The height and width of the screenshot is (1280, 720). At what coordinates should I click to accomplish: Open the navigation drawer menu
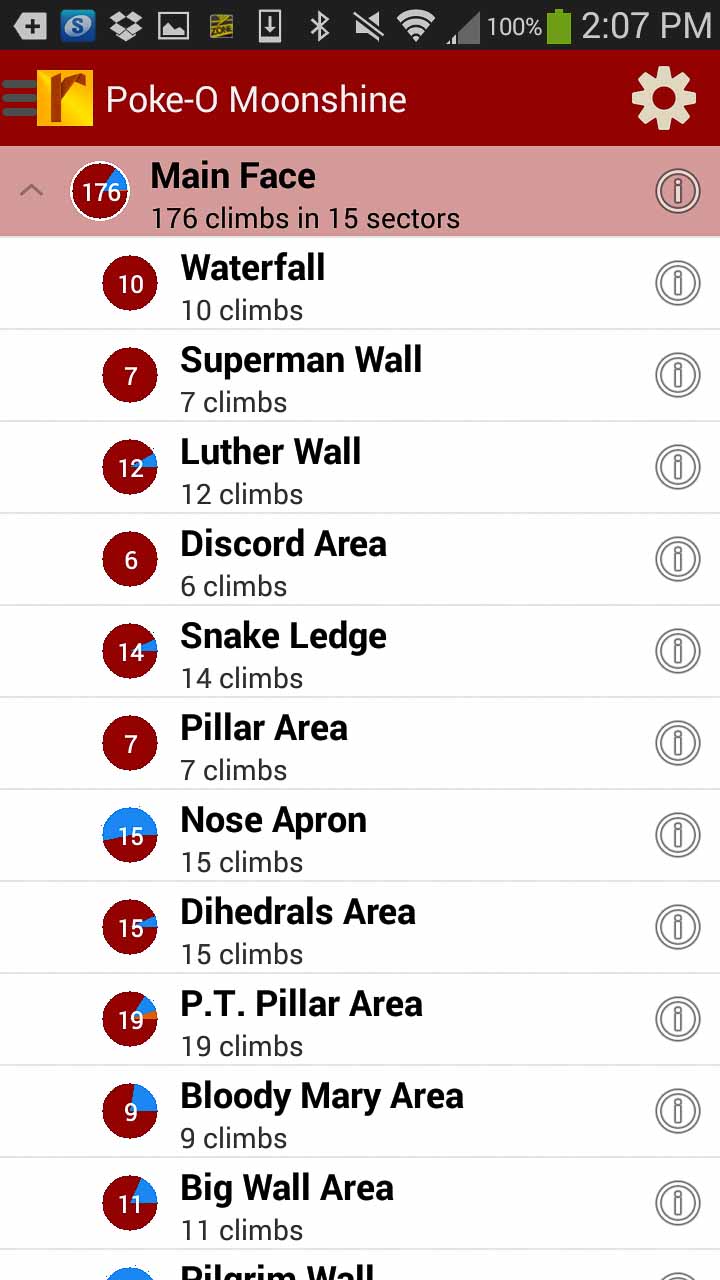click(20, 98)
